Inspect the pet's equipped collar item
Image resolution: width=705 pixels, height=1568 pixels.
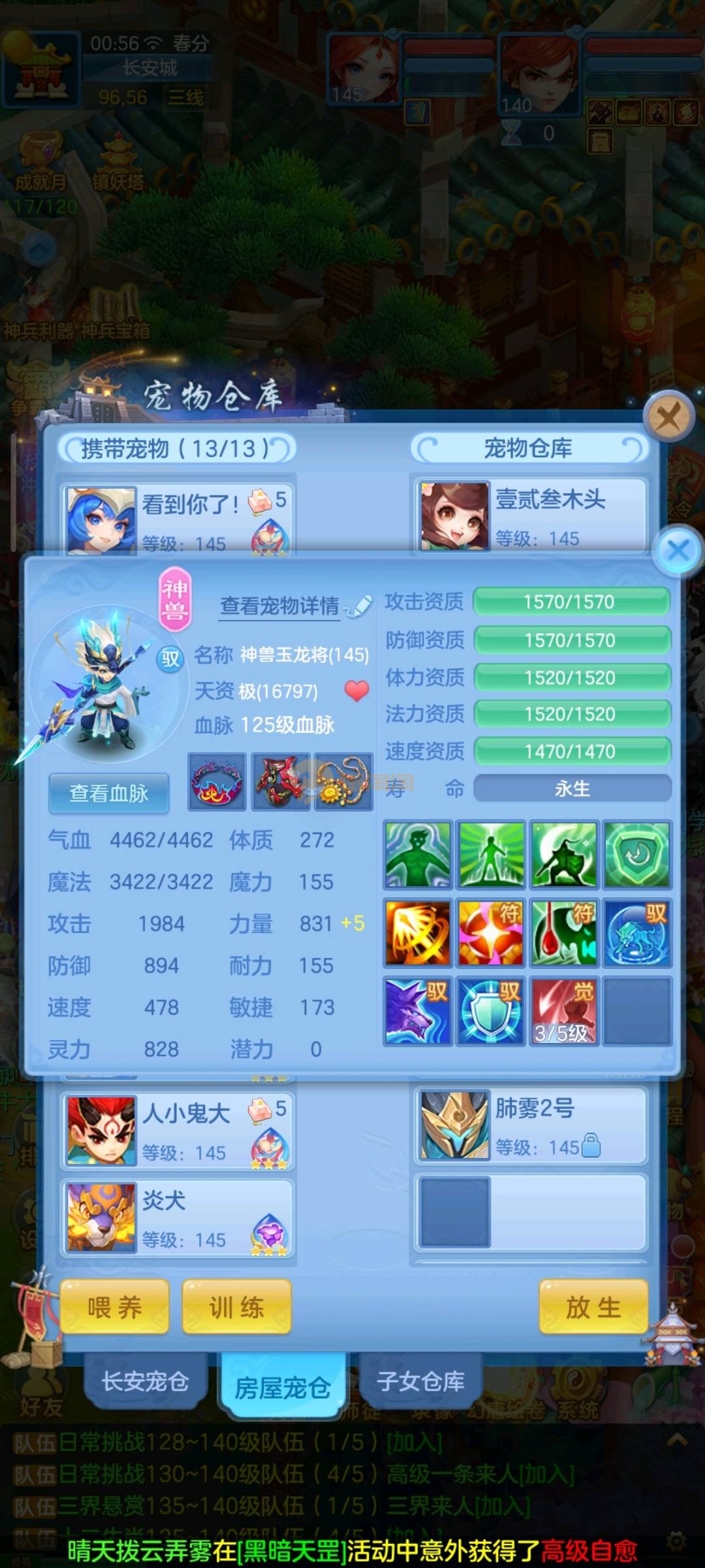(217, 782)
